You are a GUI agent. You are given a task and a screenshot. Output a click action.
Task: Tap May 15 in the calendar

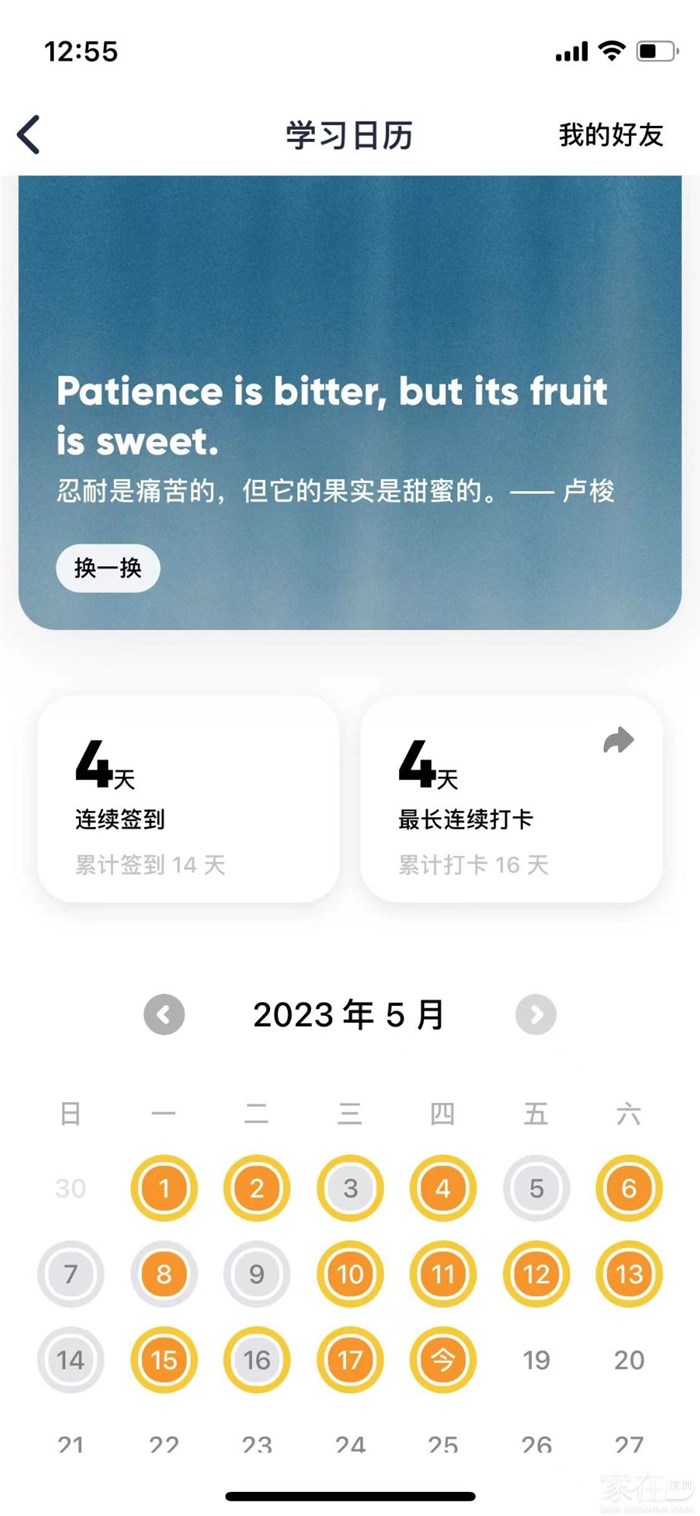[164, 1360]
